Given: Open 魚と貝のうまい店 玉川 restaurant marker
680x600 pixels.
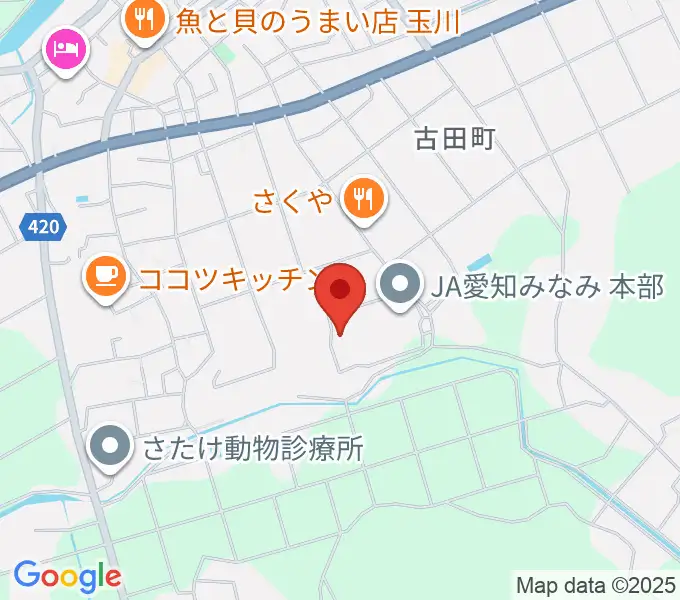Looking at the screenshot, I should [x=146, y=20].
